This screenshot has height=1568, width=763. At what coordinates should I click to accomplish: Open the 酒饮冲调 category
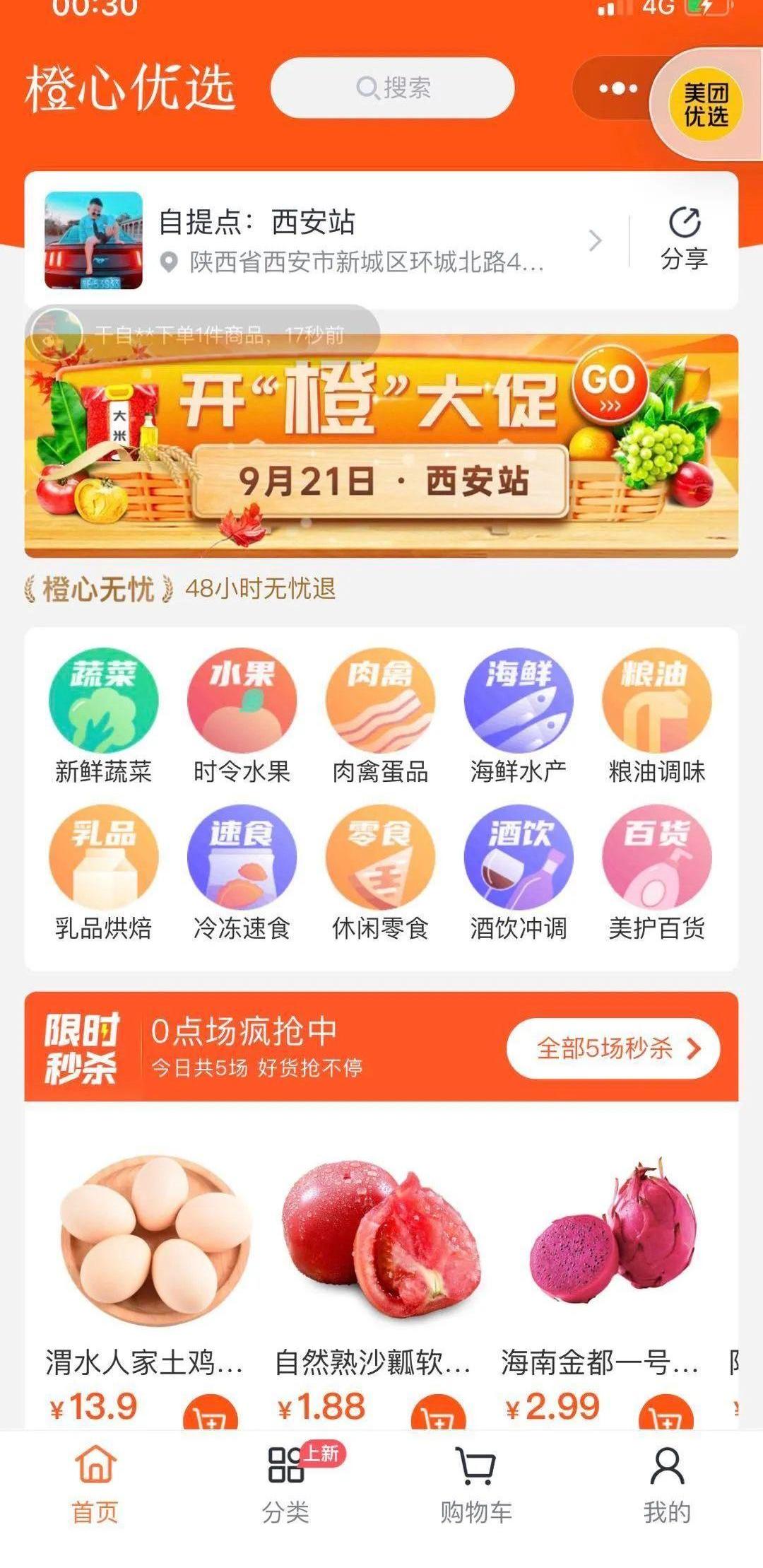[x=519, y=872]
